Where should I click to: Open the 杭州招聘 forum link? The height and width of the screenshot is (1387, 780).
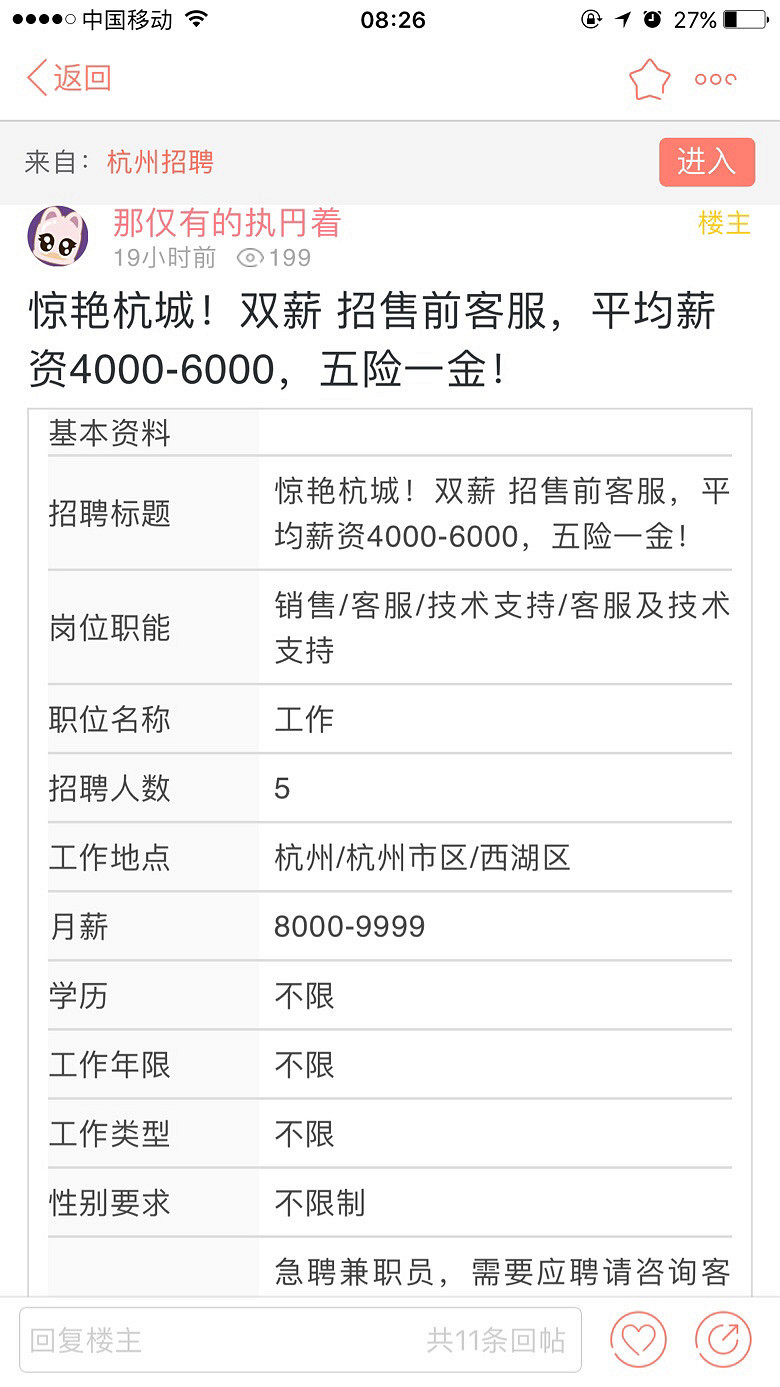tap(160, 162)
